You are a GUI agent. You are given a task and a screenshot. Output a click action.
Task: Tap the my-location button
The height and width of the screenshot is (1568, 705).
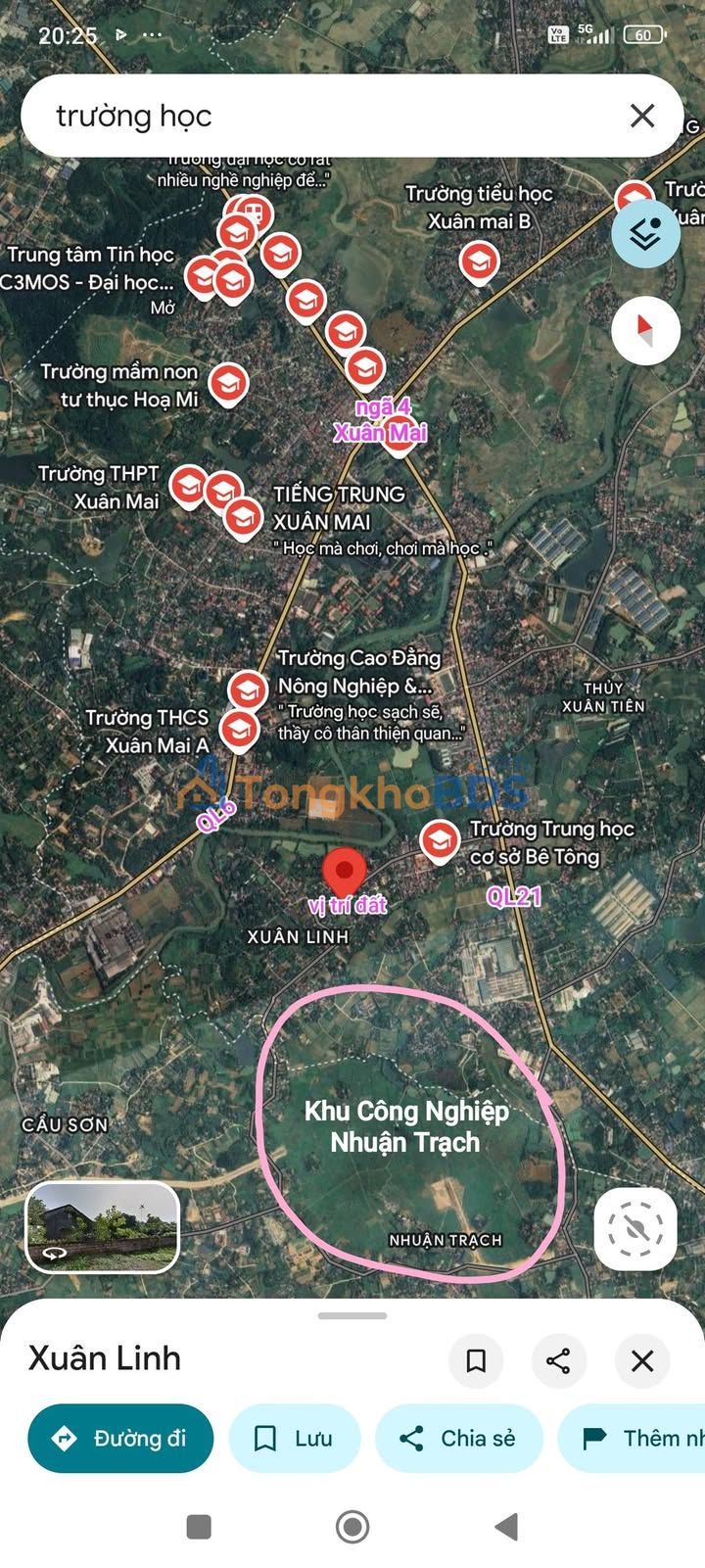635,1229
